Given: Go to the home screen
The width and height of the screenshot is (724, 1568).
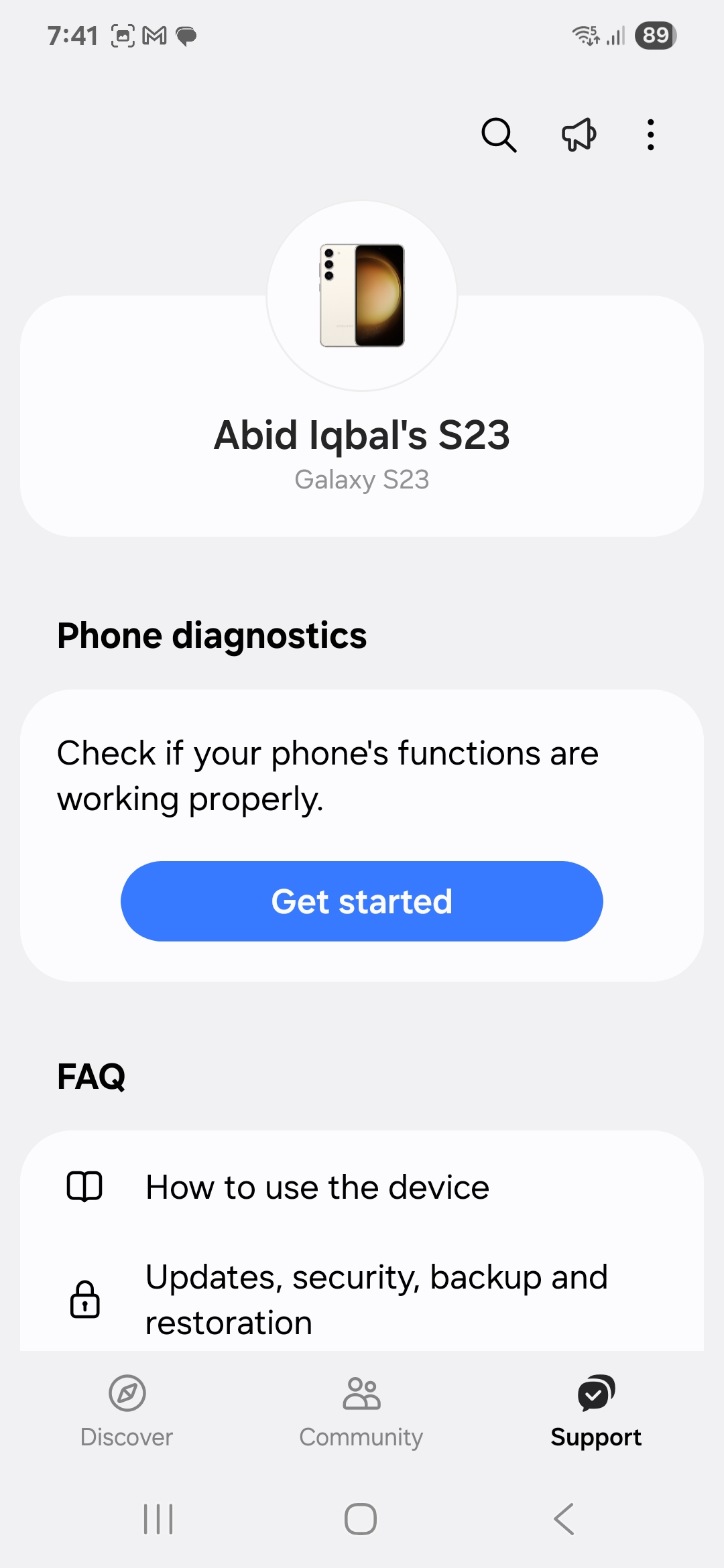Looking at the screenshot, I should point(361,1518).
